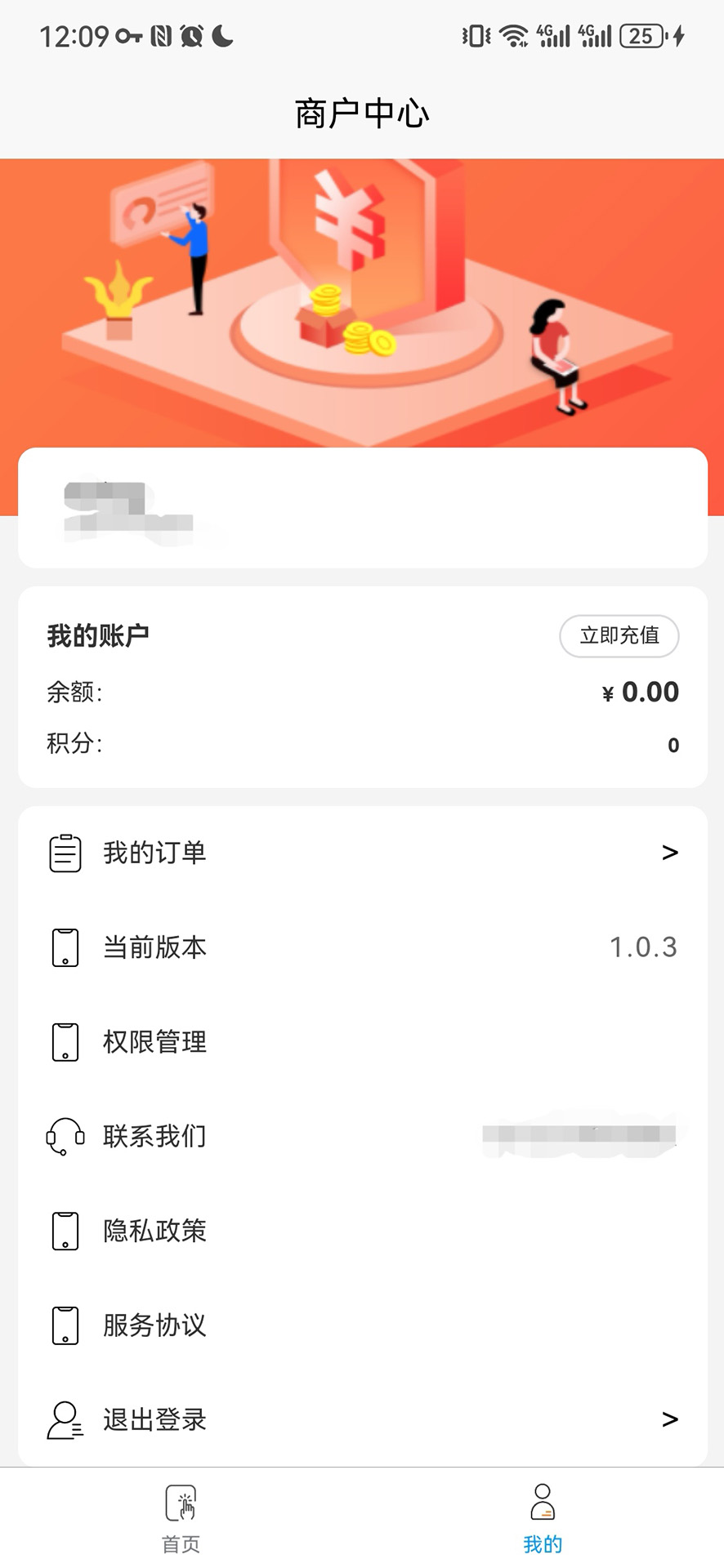
Task: Select the 当前版本 phone icon
Action: pos(65,947)
